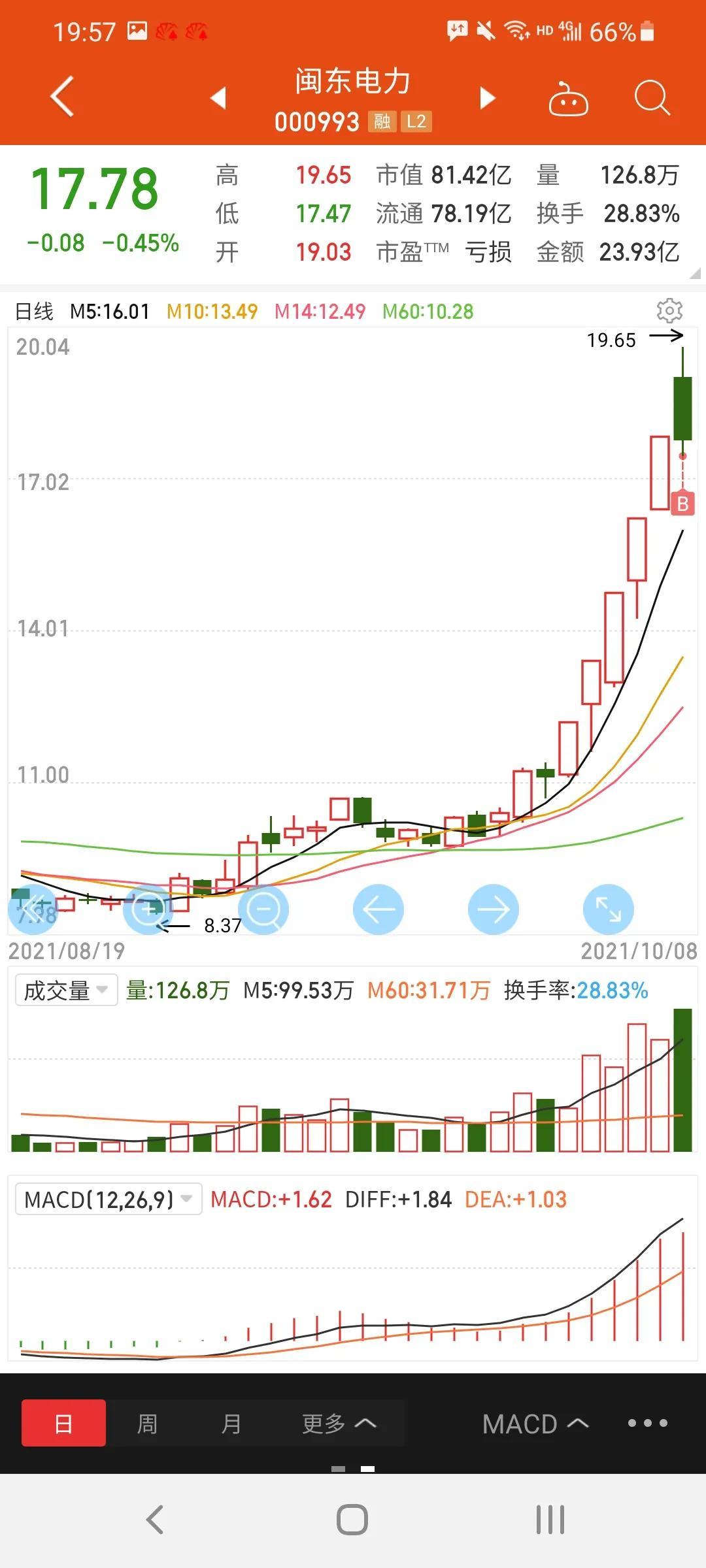
Task: Zoom in on the K-line chart
Action: (148, 909)
